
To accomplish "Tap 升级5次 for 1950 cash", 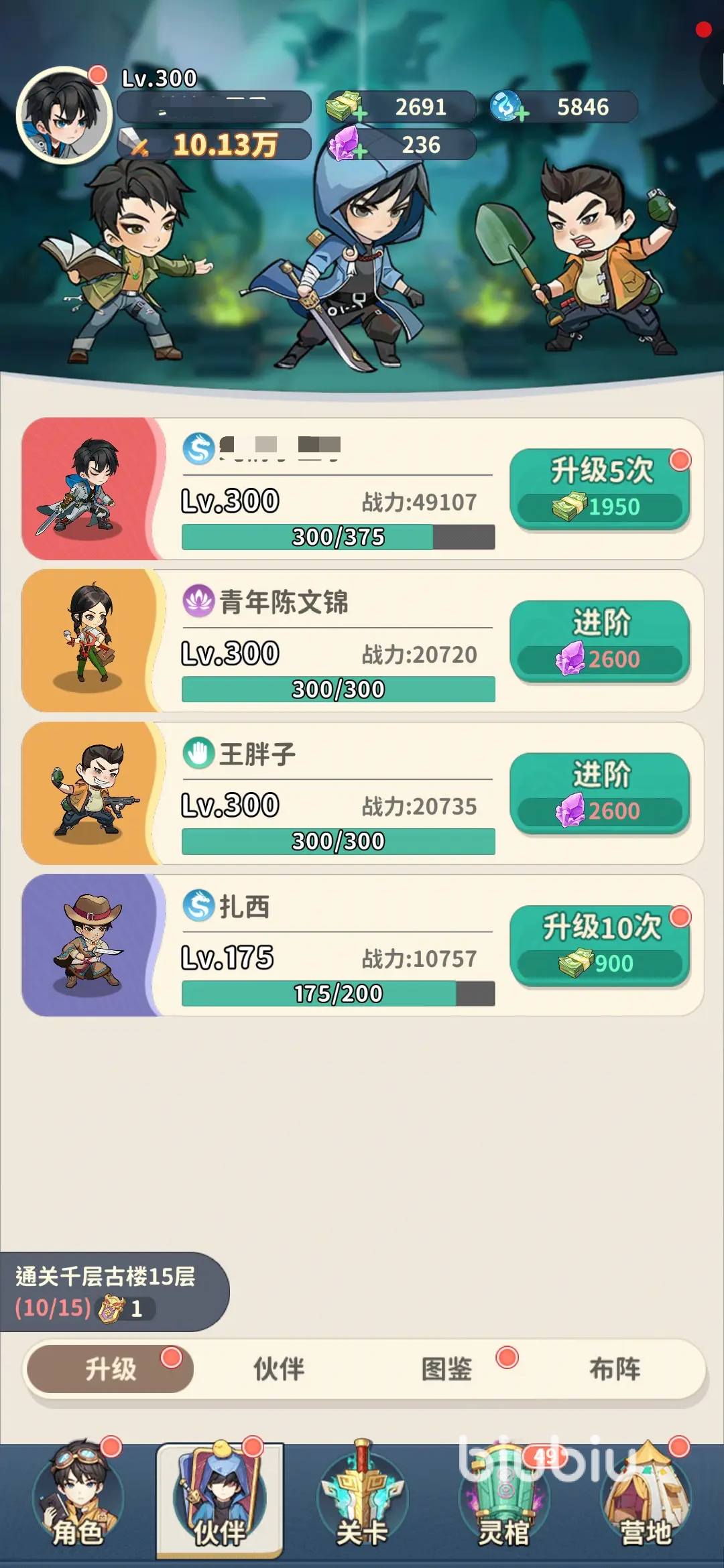I will (599, 488).
